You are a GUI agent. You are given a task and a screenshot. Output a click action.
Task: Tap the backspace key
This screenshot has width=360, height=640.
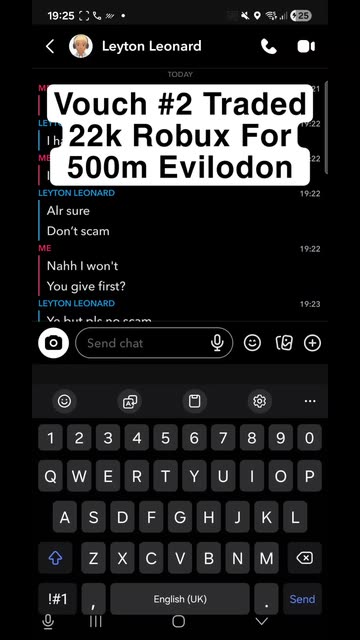[x=304, y=558]
